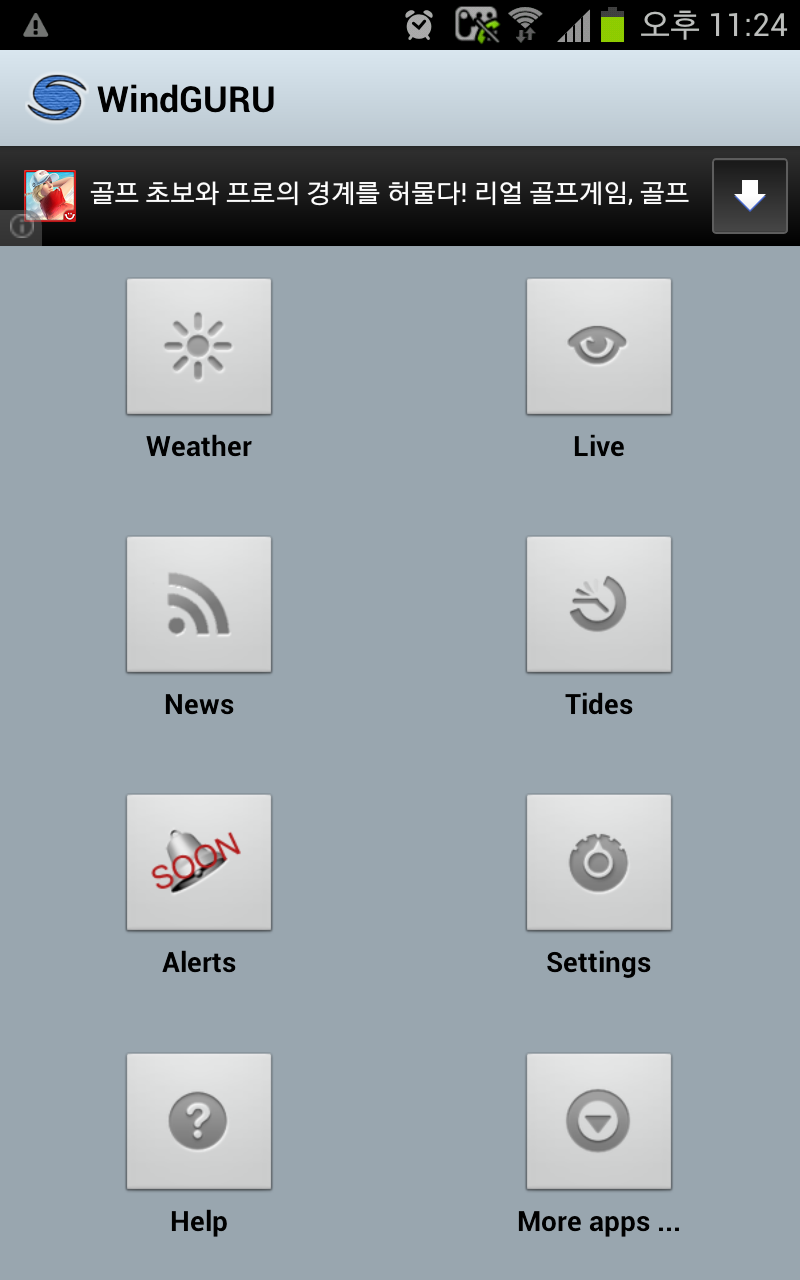Tap the download arrow on the ad banner
Viewport: 800px width, 1280px height.
point(749,196)
